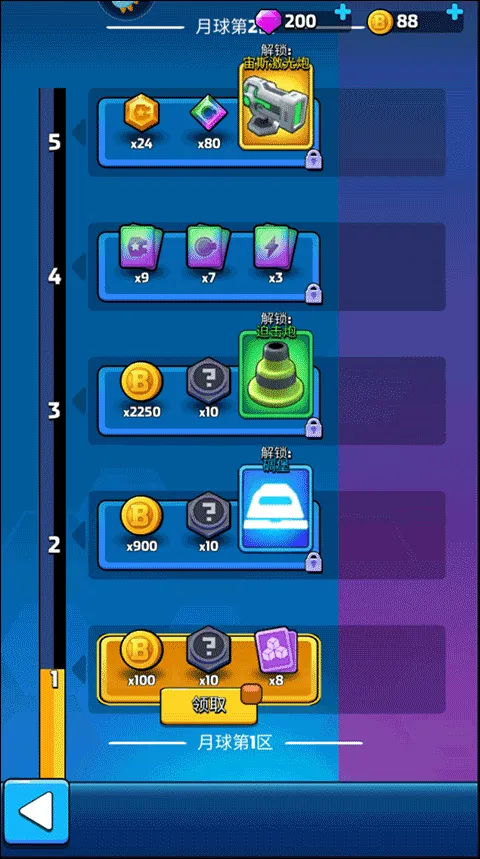
Task: View the blue unlock card in level 2
Action: coord(276,509)
